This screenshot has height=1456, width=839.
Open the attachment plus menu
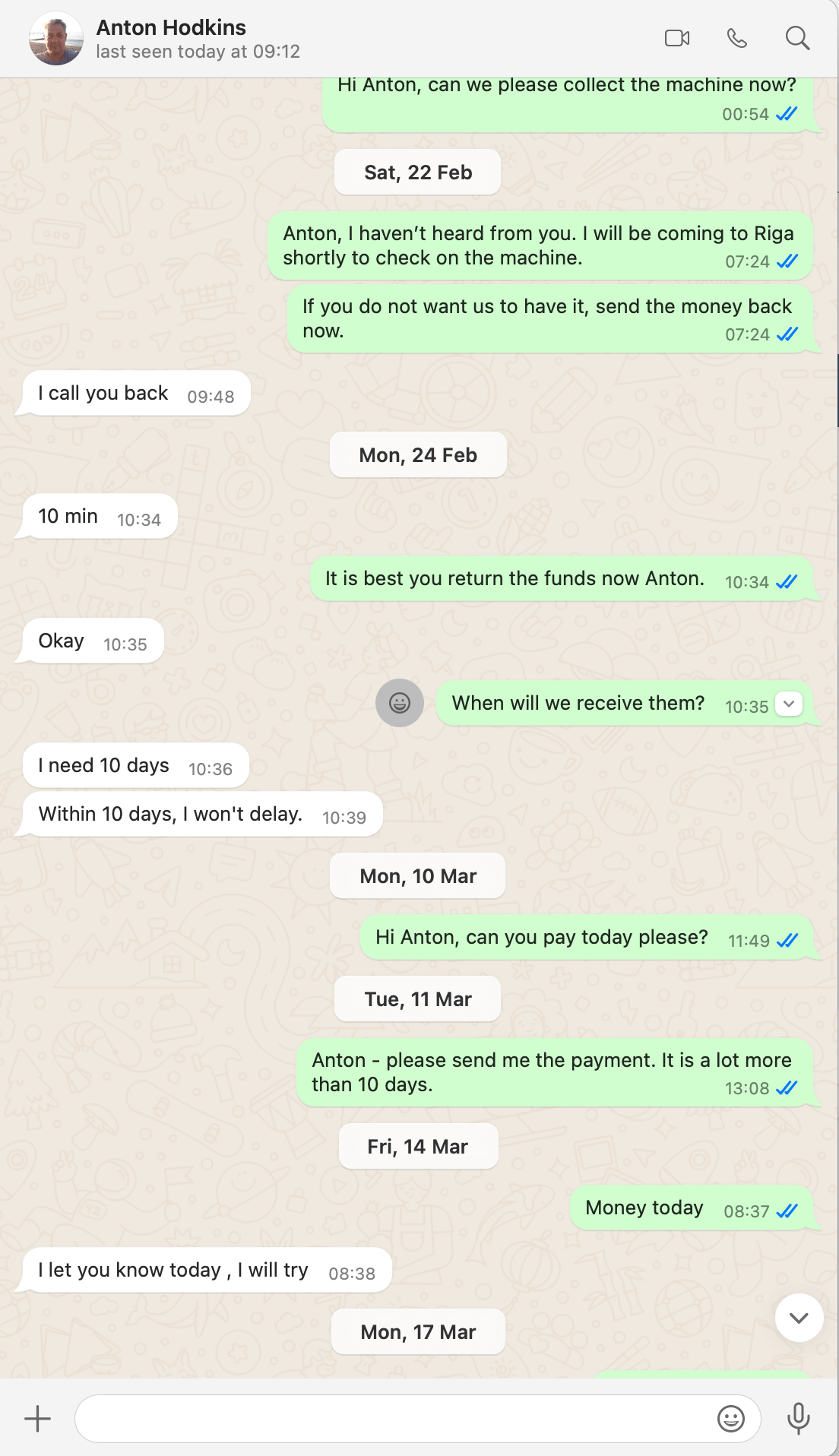[37, 1419]
